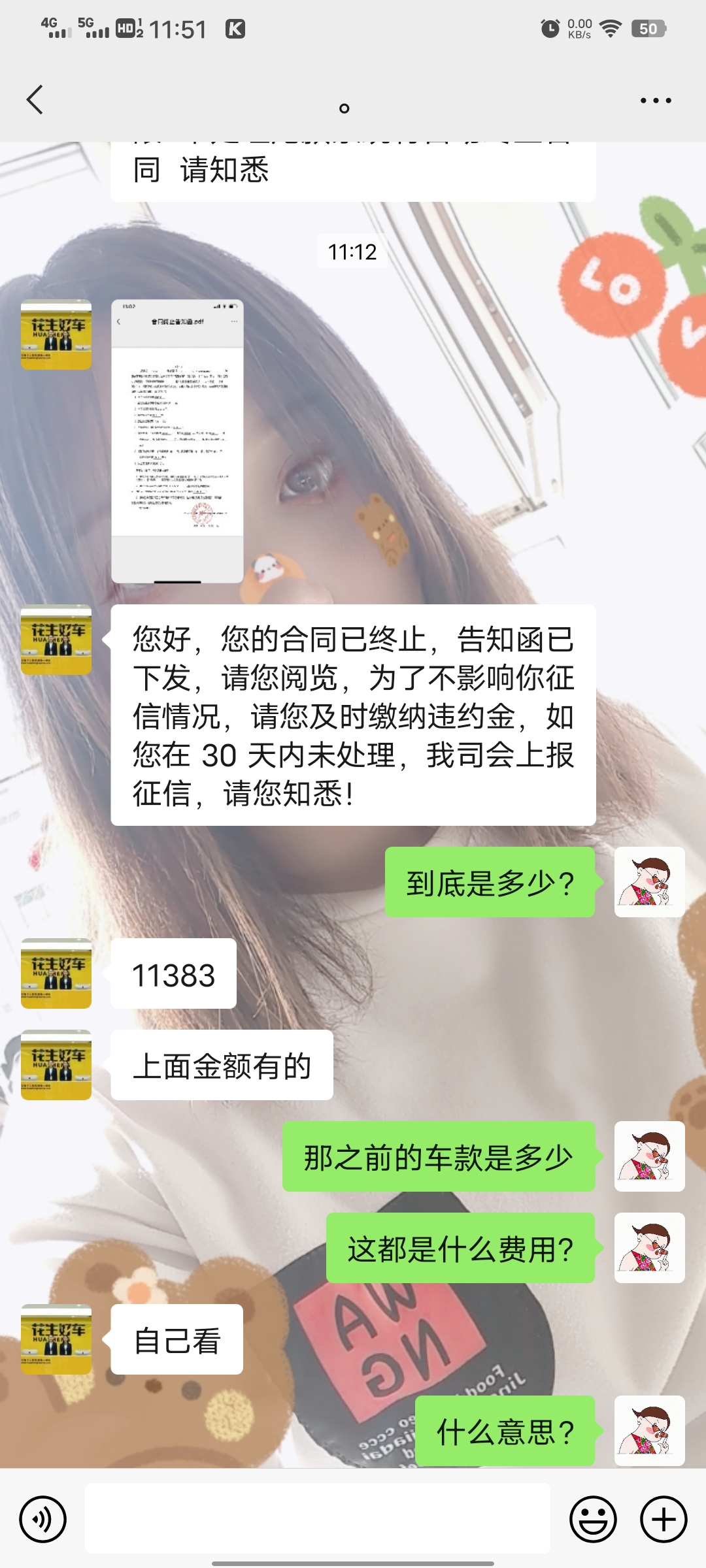
Task: Open the contract termination PDF screenshot
Action: [177, 441]
